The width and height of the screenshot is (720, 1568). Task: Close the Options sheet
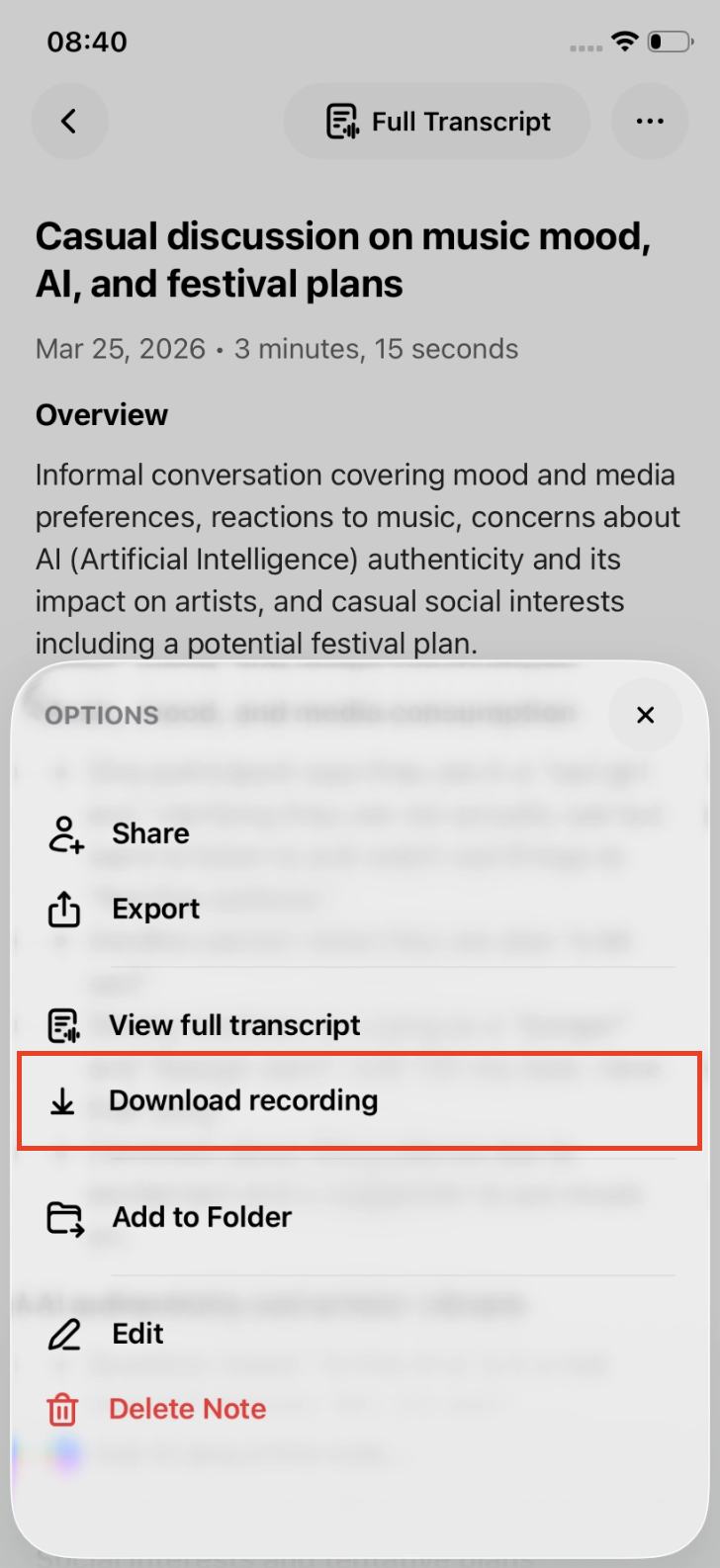645,715
